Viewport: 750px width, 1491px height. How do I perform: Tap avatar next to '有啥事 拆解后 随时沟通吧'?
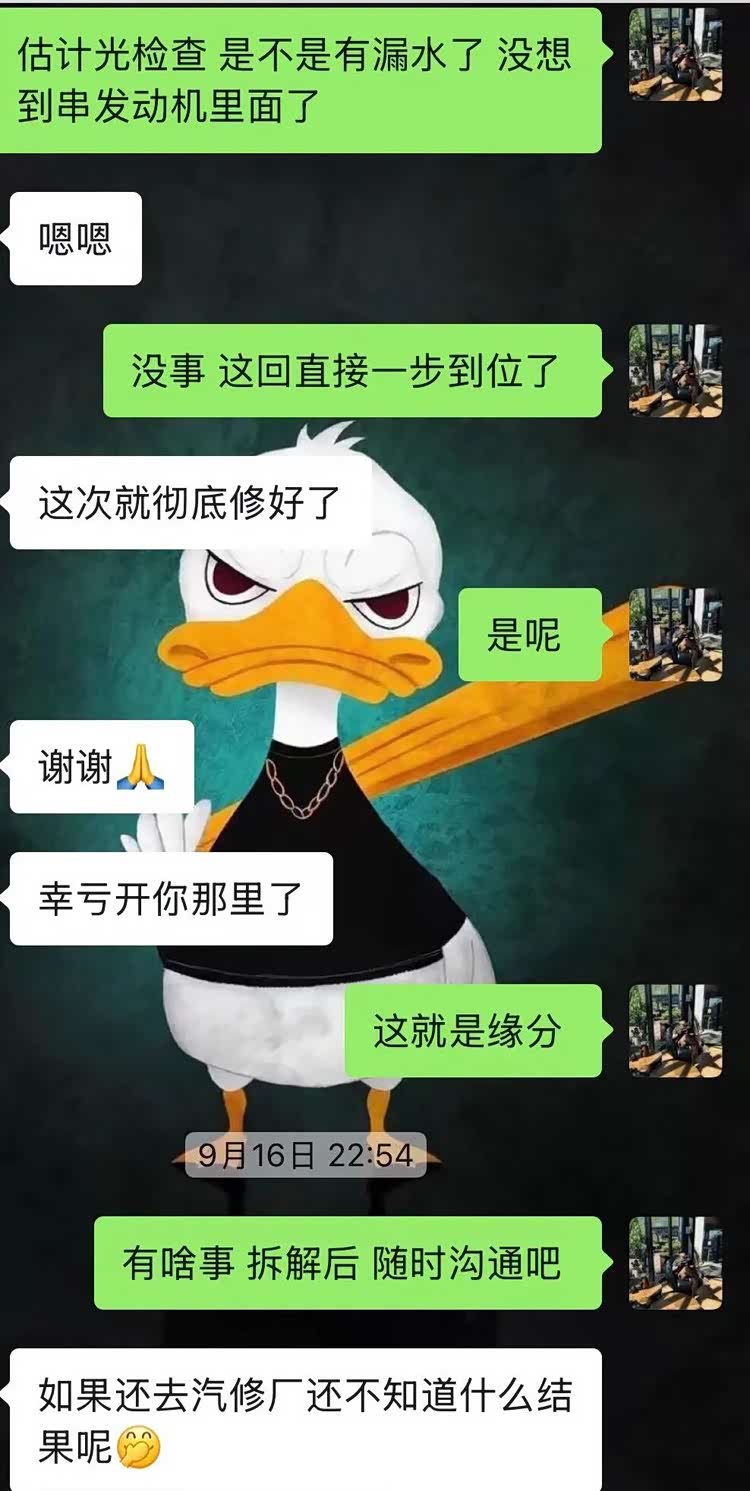(x=675, y=1262)
